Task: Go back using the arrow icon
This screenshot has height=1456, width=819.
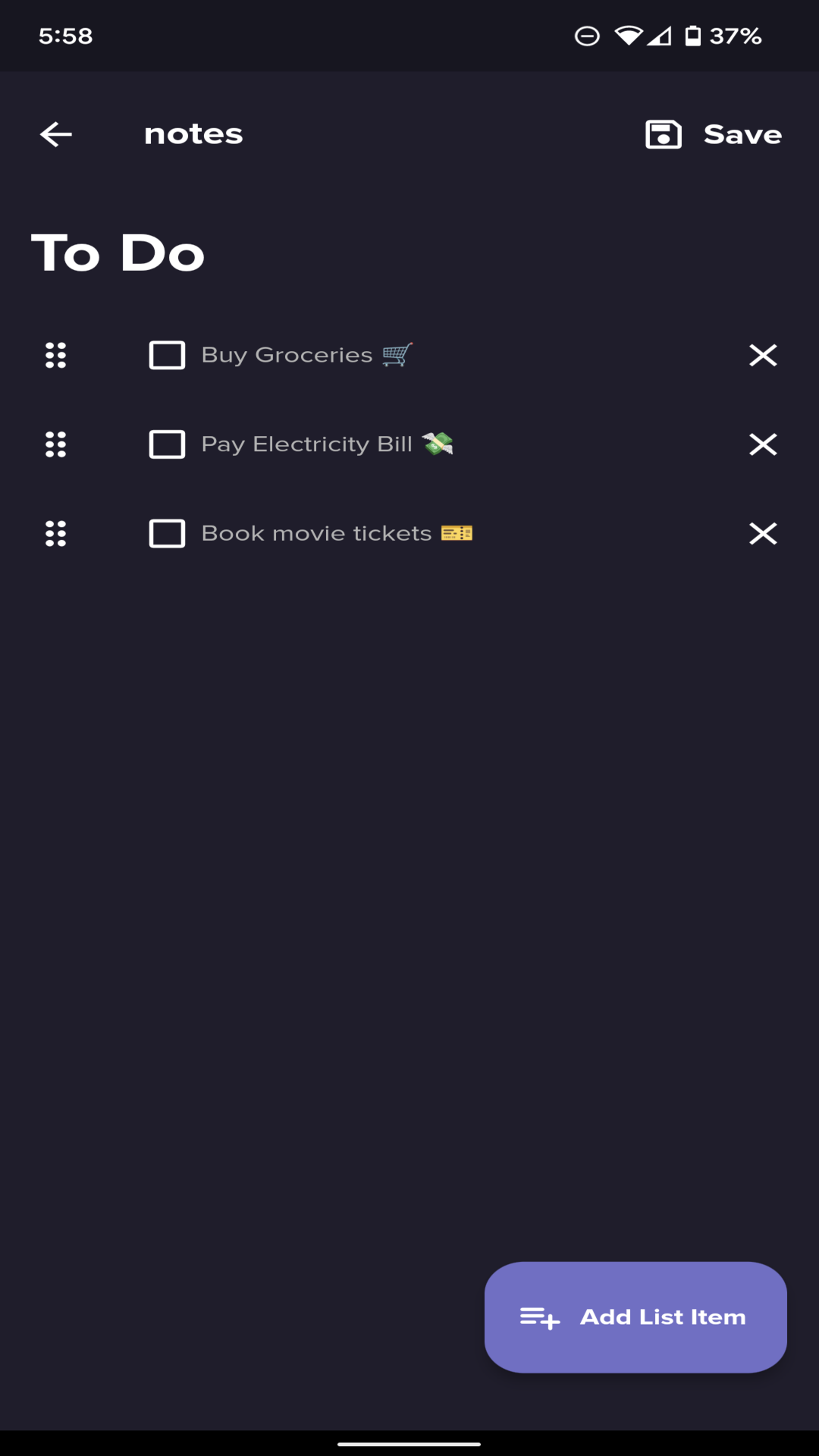Action: pos(56,135)
